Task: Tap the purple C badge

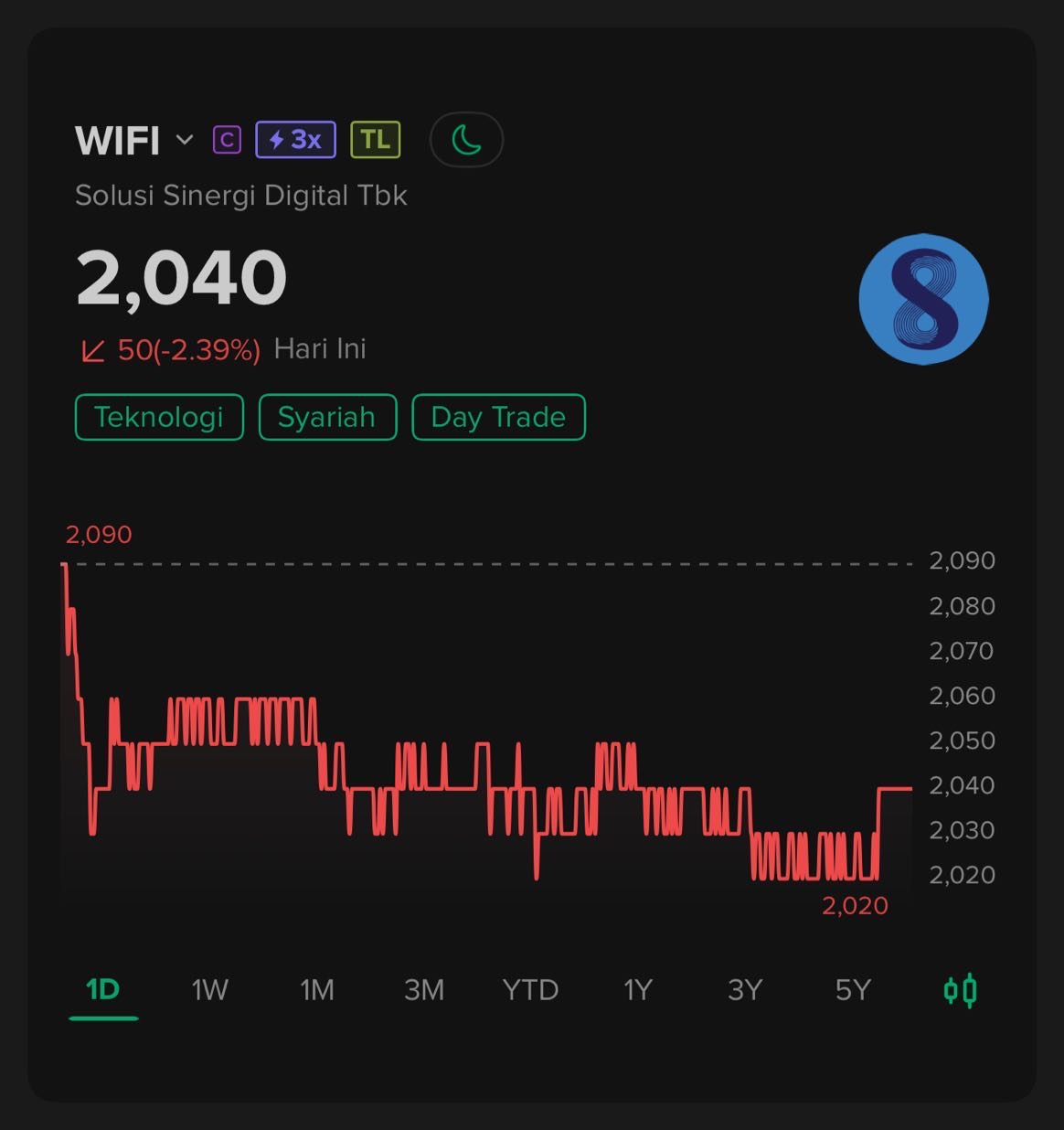Action: (x=227, y=140)
